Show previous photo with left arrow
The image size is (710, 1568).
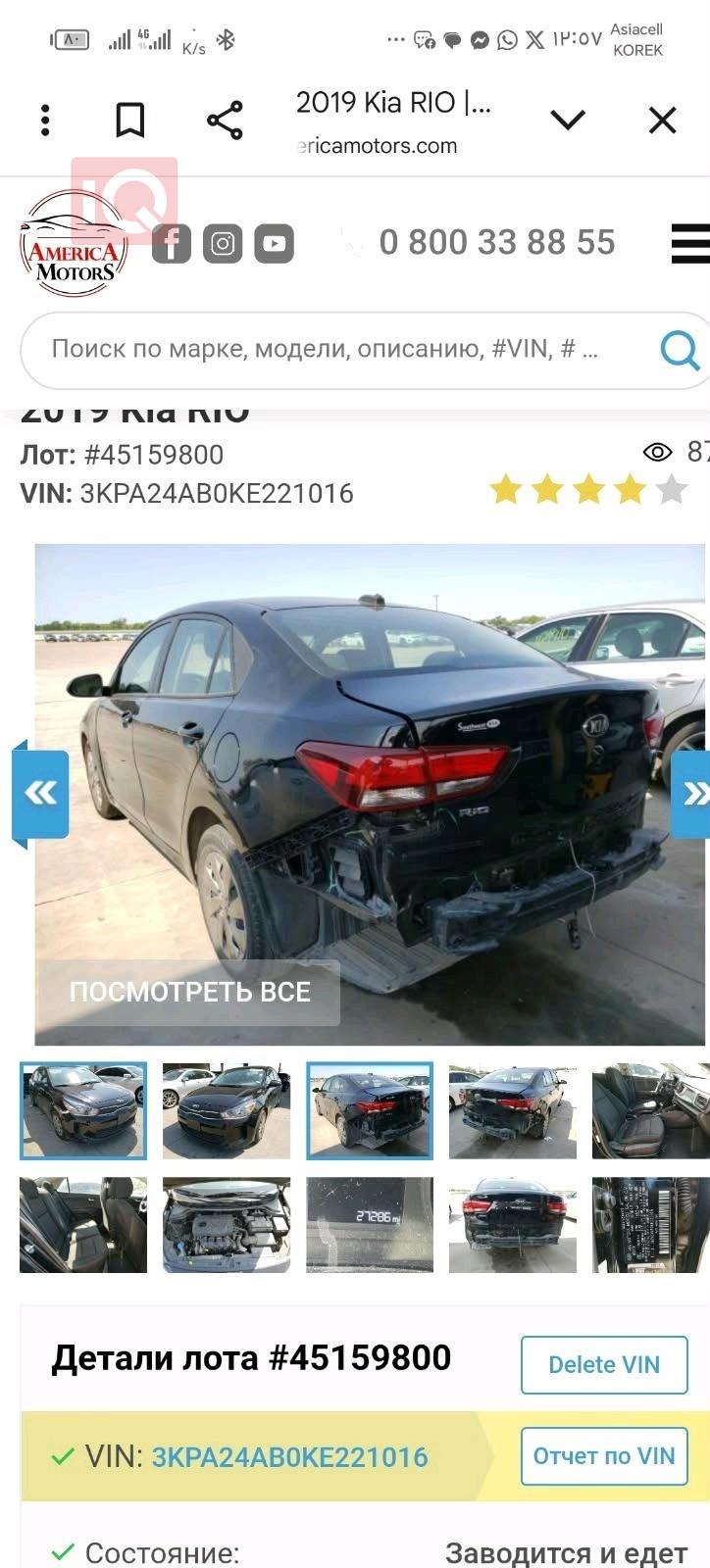[40, 794]
